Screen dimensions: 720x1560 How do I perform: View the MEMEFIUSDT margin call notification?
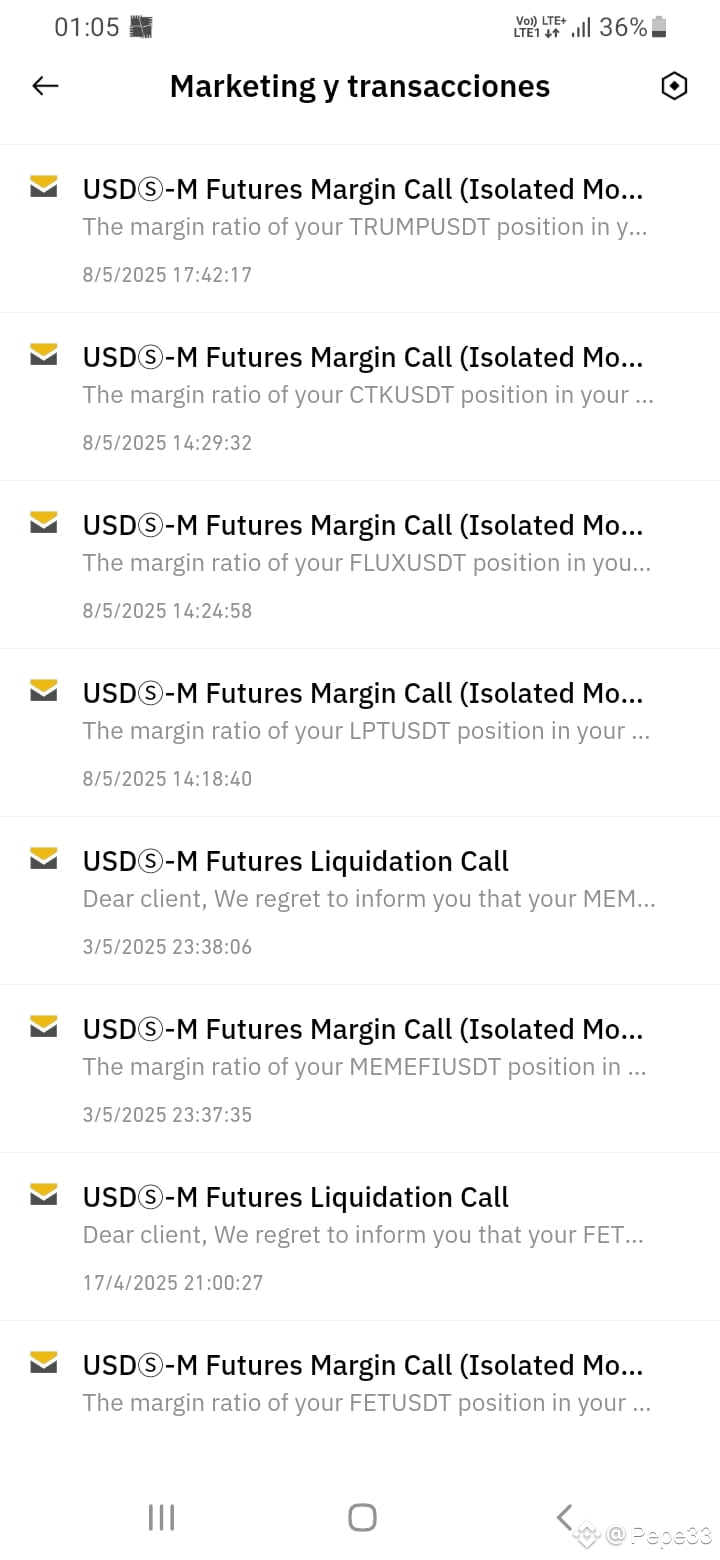click(360, 1069)
